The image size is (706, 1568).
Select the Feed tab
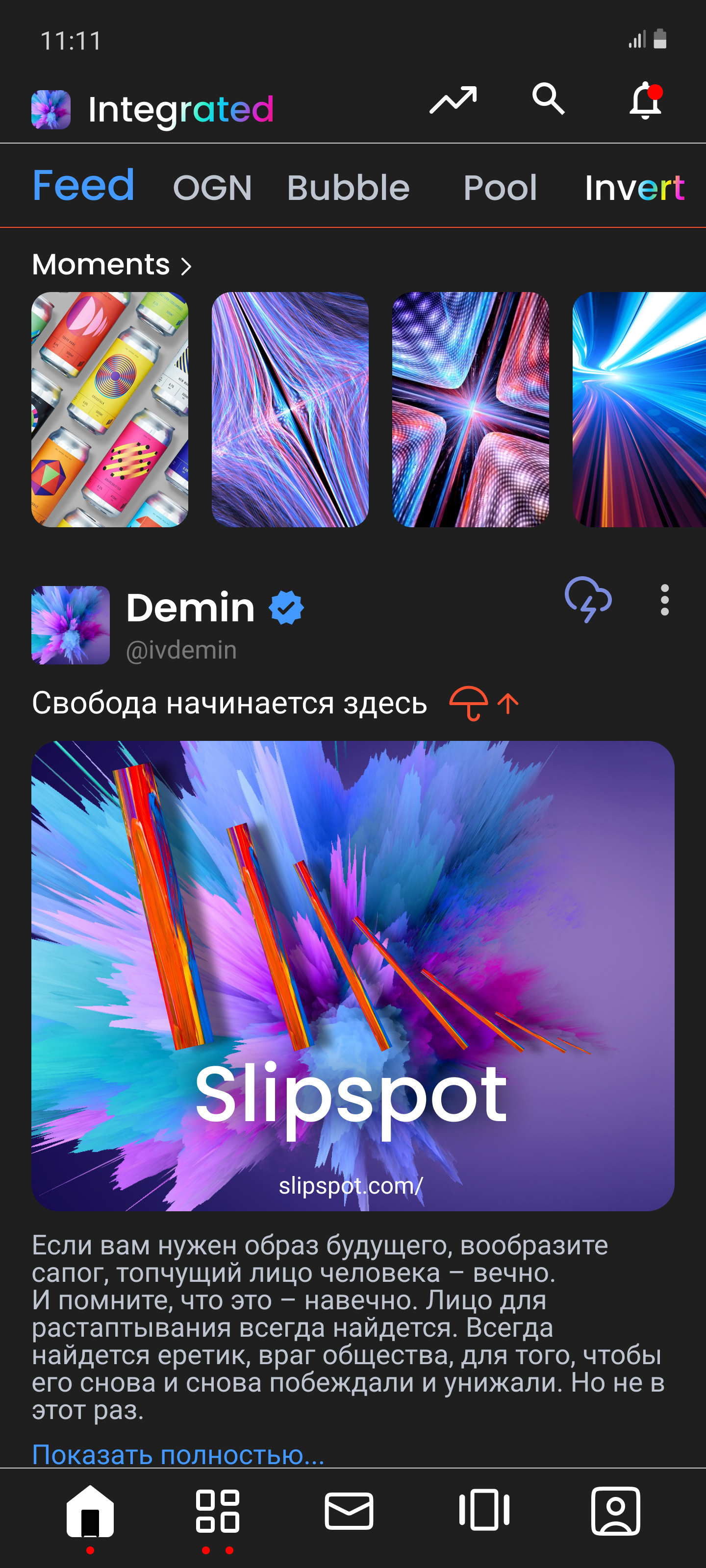83,186
